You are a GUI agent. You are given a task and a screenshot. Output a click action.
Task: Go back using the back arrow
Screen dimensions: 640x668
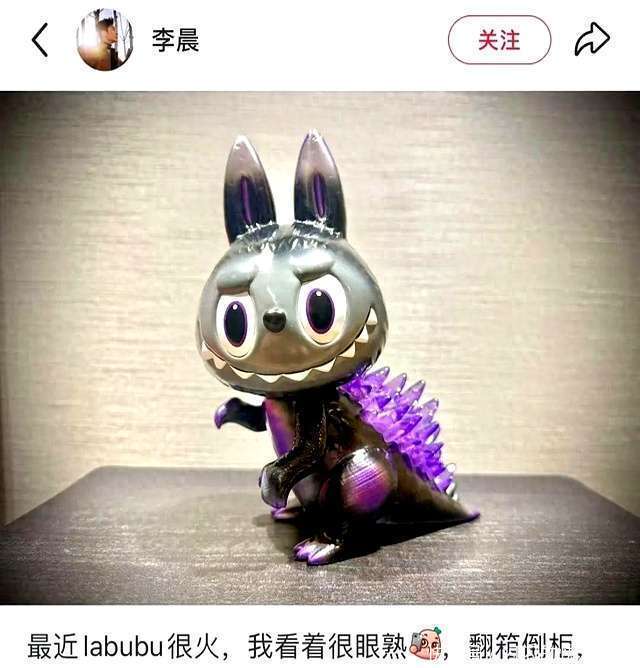(x=40, y=40)
